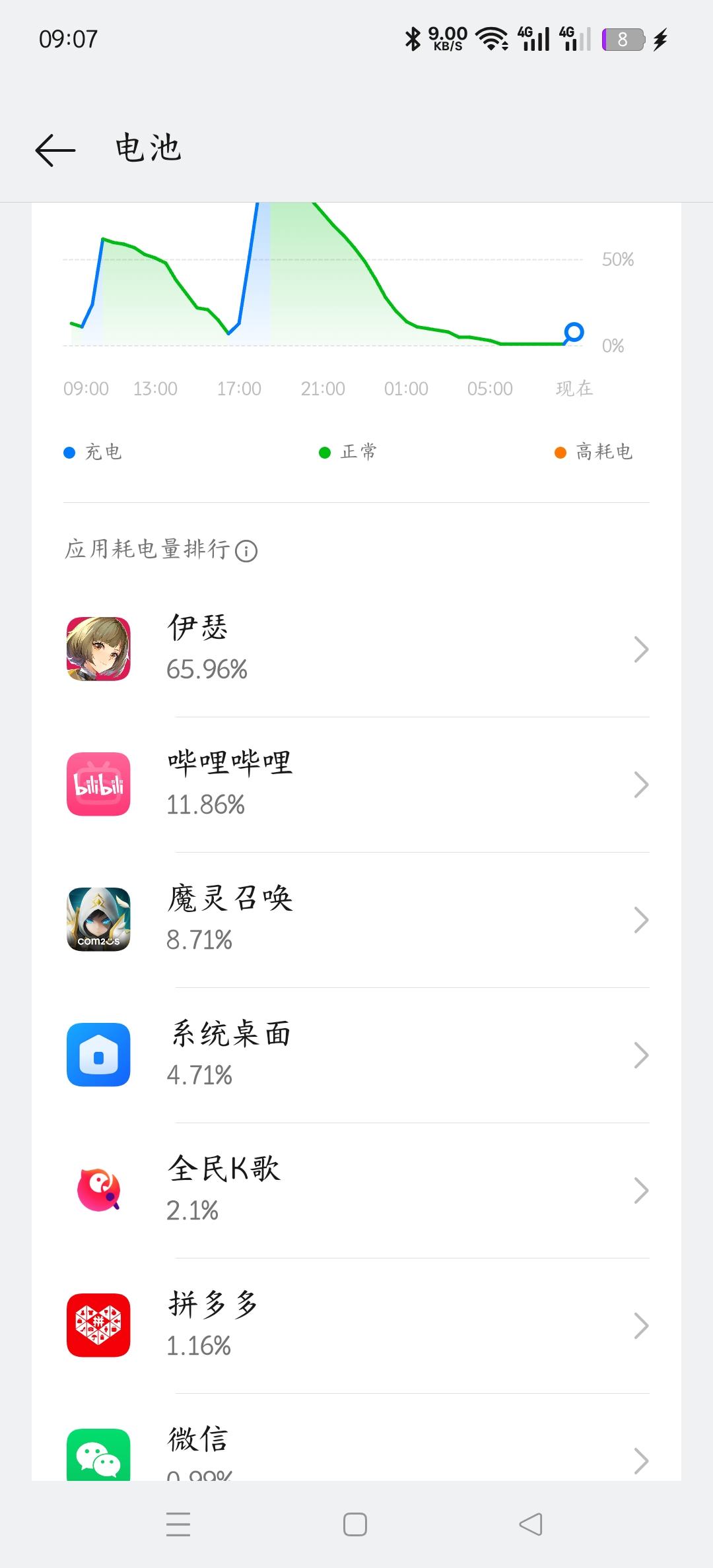Expand 哔哩哔哩 entry via right chevron
713x1568 pixels.
click(x=640, y=785)
